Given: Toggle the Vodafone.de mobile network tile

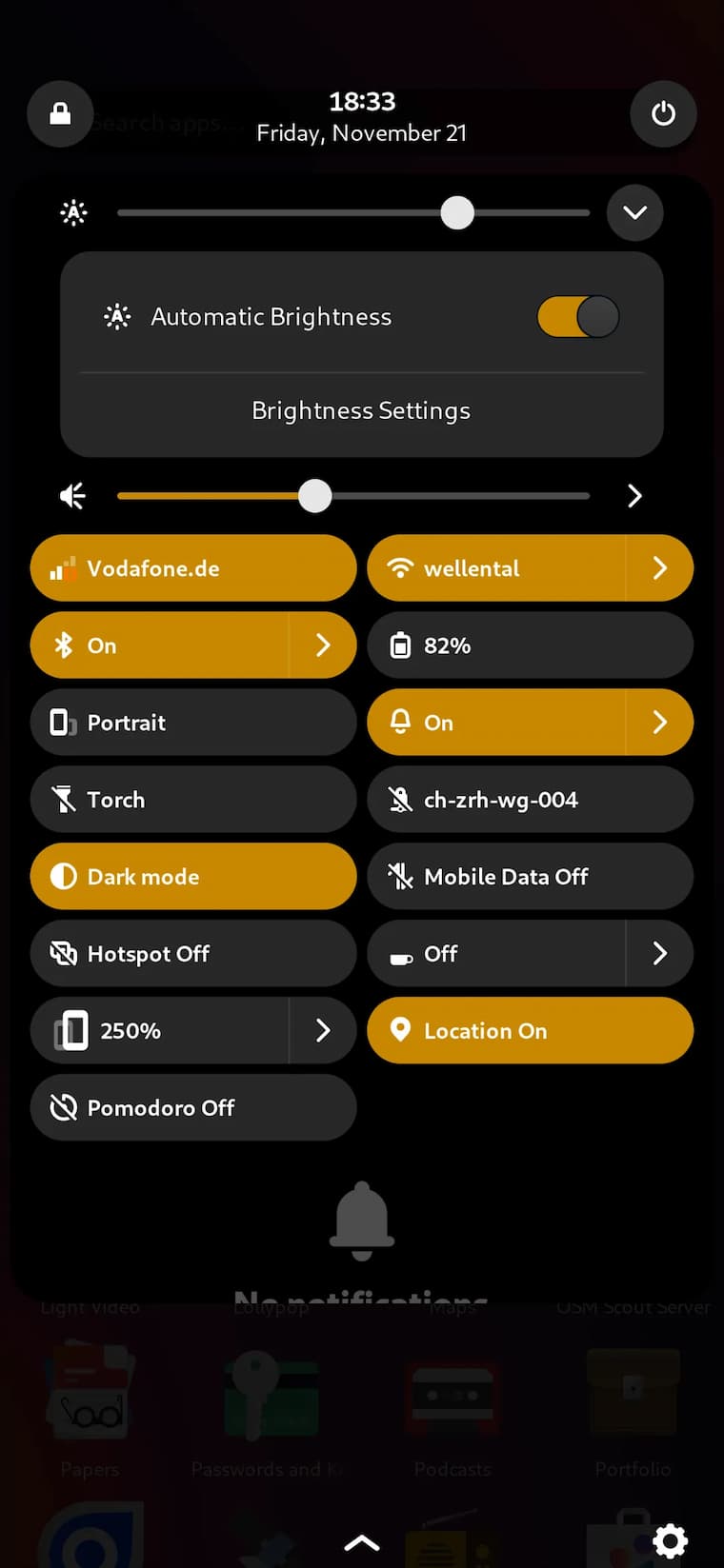Looking at the screenshot, I should 193,568.
